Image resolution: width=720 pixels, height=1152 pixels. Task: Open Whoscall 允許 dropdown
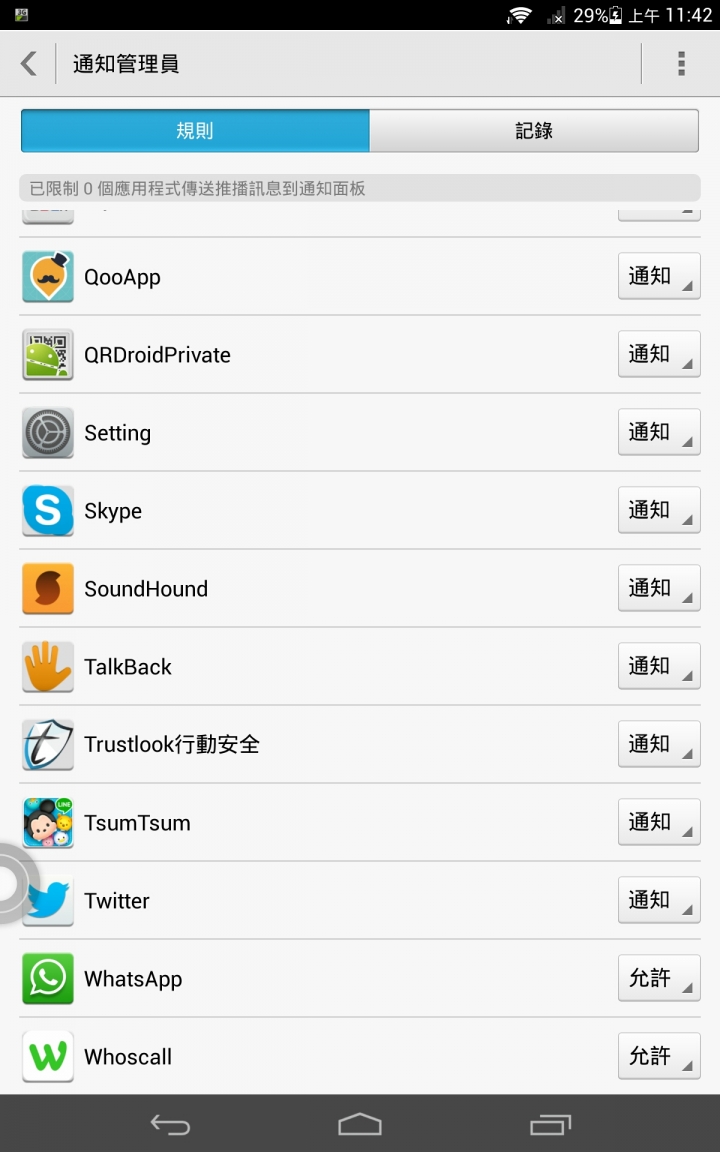pos(658,1057)
